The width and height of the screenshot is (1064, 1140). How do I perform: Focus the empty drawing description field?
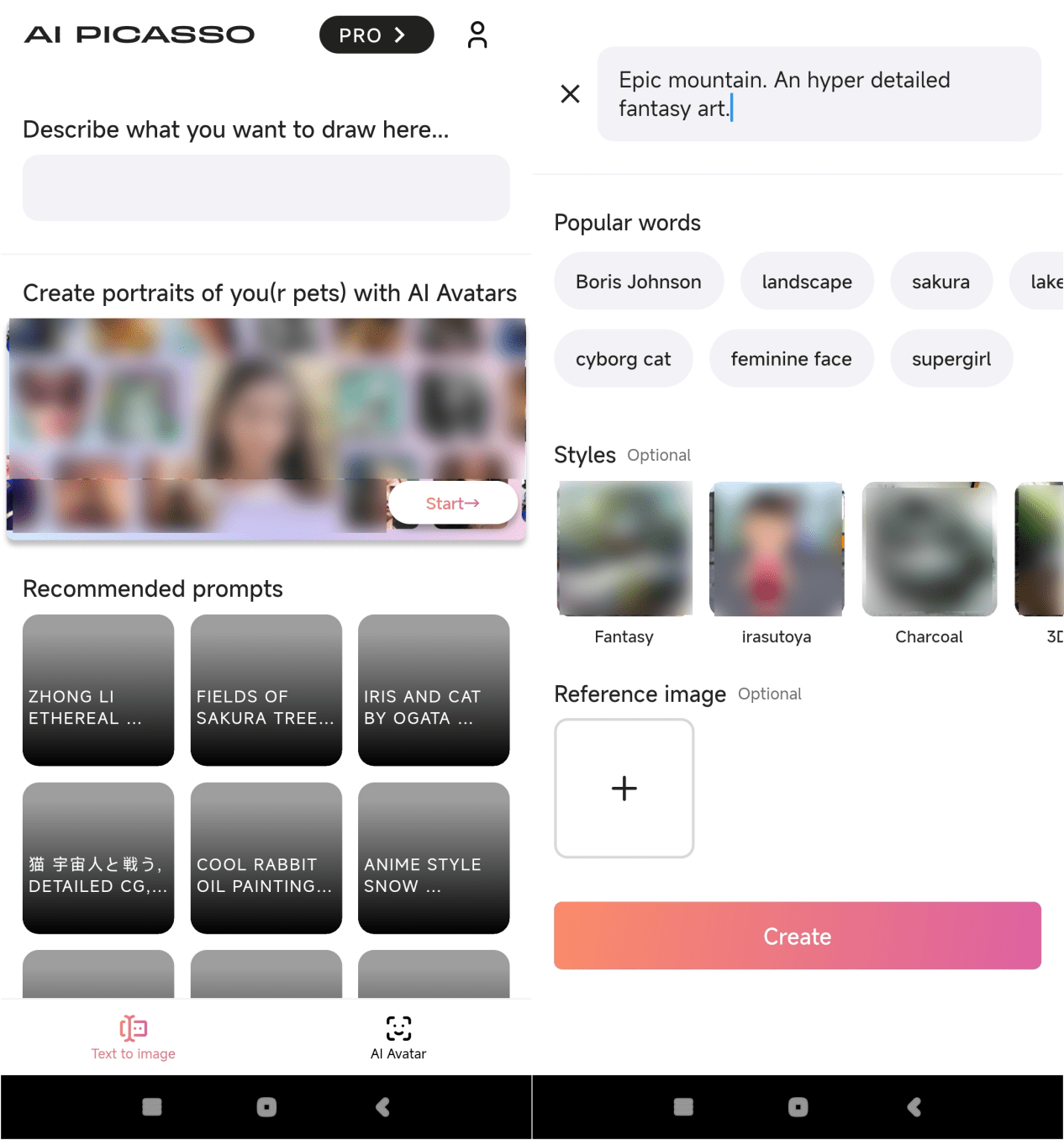(x=266, y=187)
